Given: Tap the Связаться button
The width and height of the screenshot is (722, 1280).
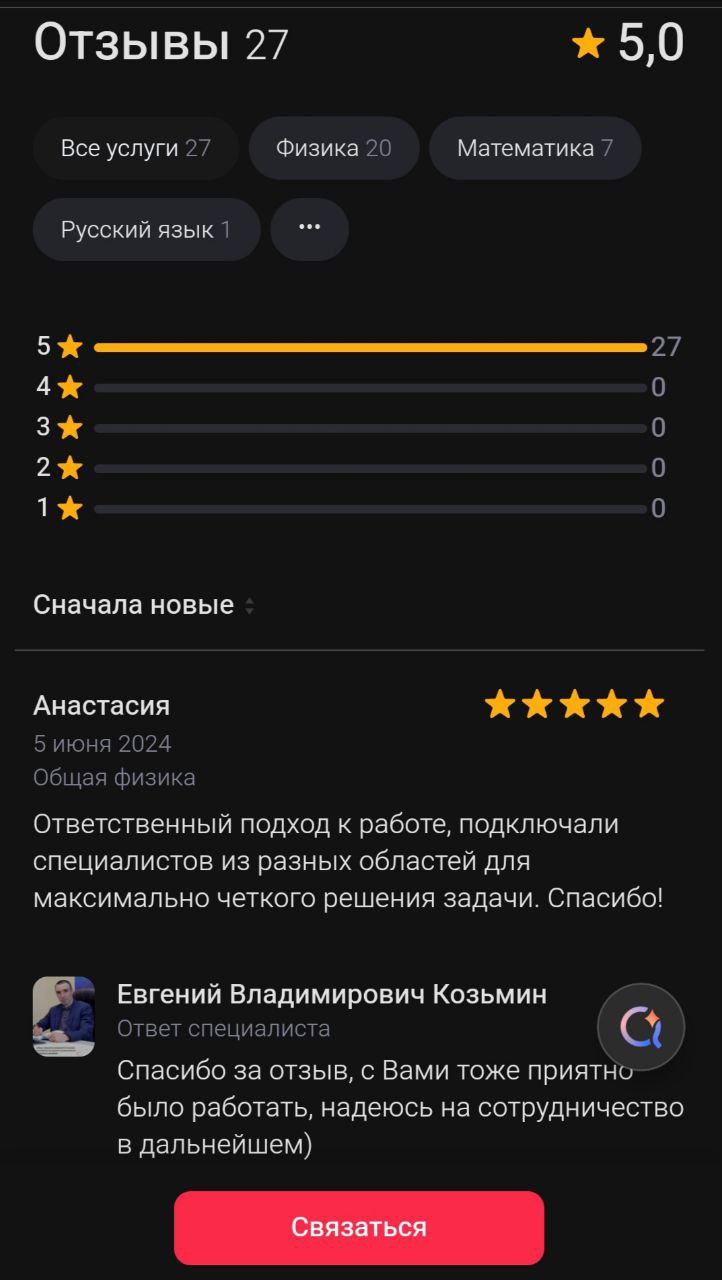Looking at the screenshot, I should [359, 1227].
